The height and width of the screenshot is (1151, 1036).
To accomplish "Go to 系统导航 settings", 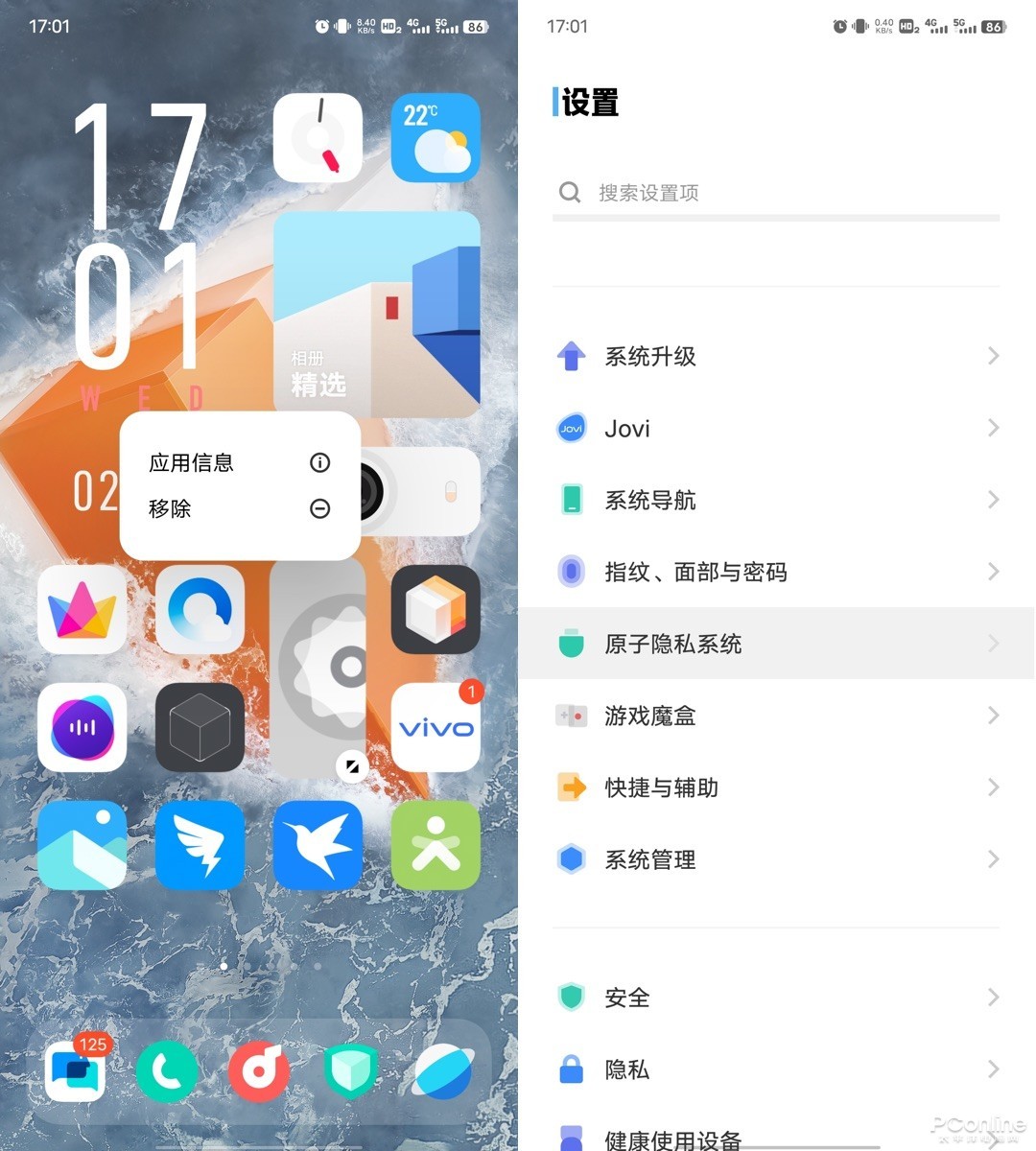I will click(775, 500).
